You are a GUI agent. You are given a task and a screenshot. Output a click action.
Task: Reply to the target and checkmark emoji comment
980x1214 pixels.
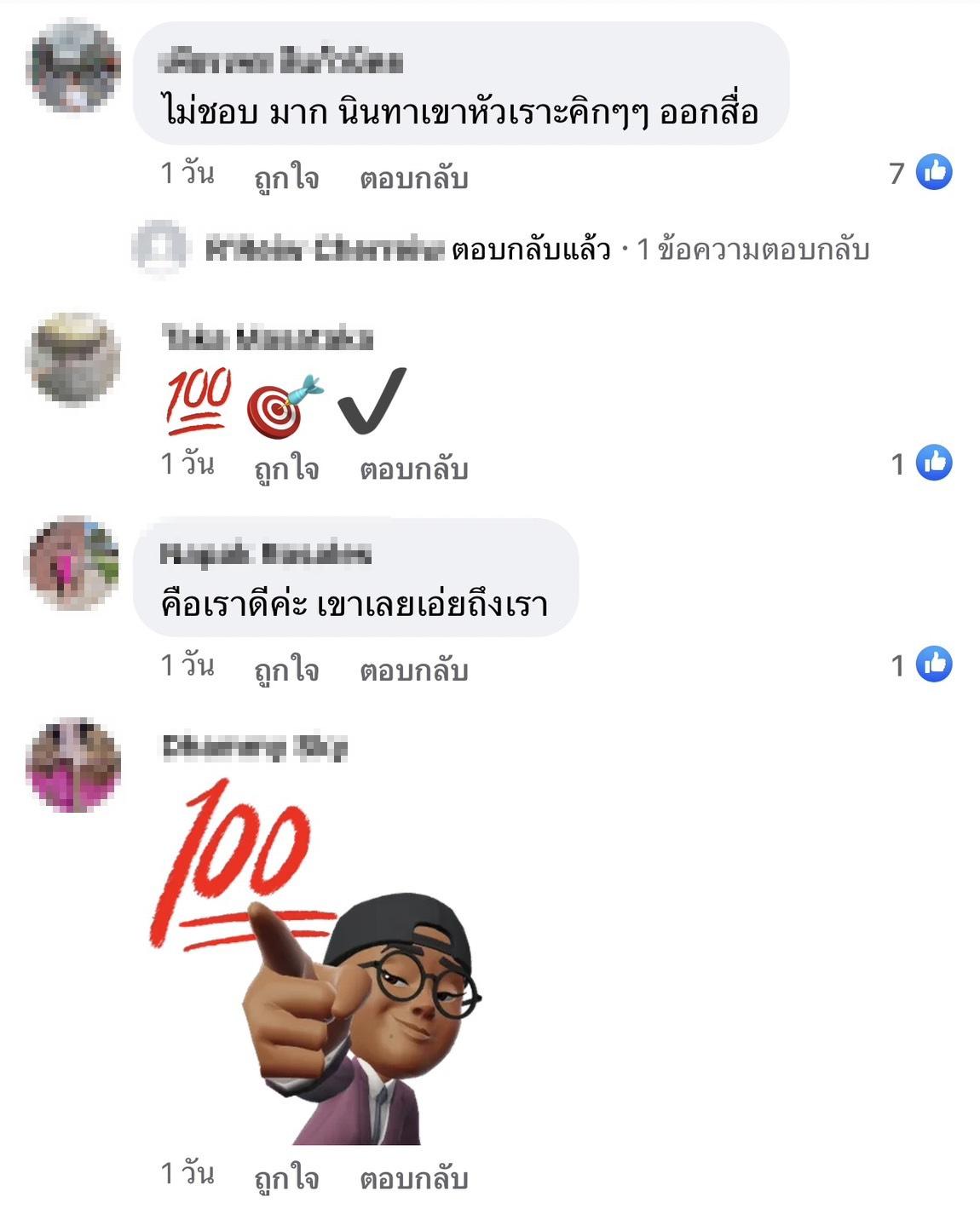[x=413, y=469]
